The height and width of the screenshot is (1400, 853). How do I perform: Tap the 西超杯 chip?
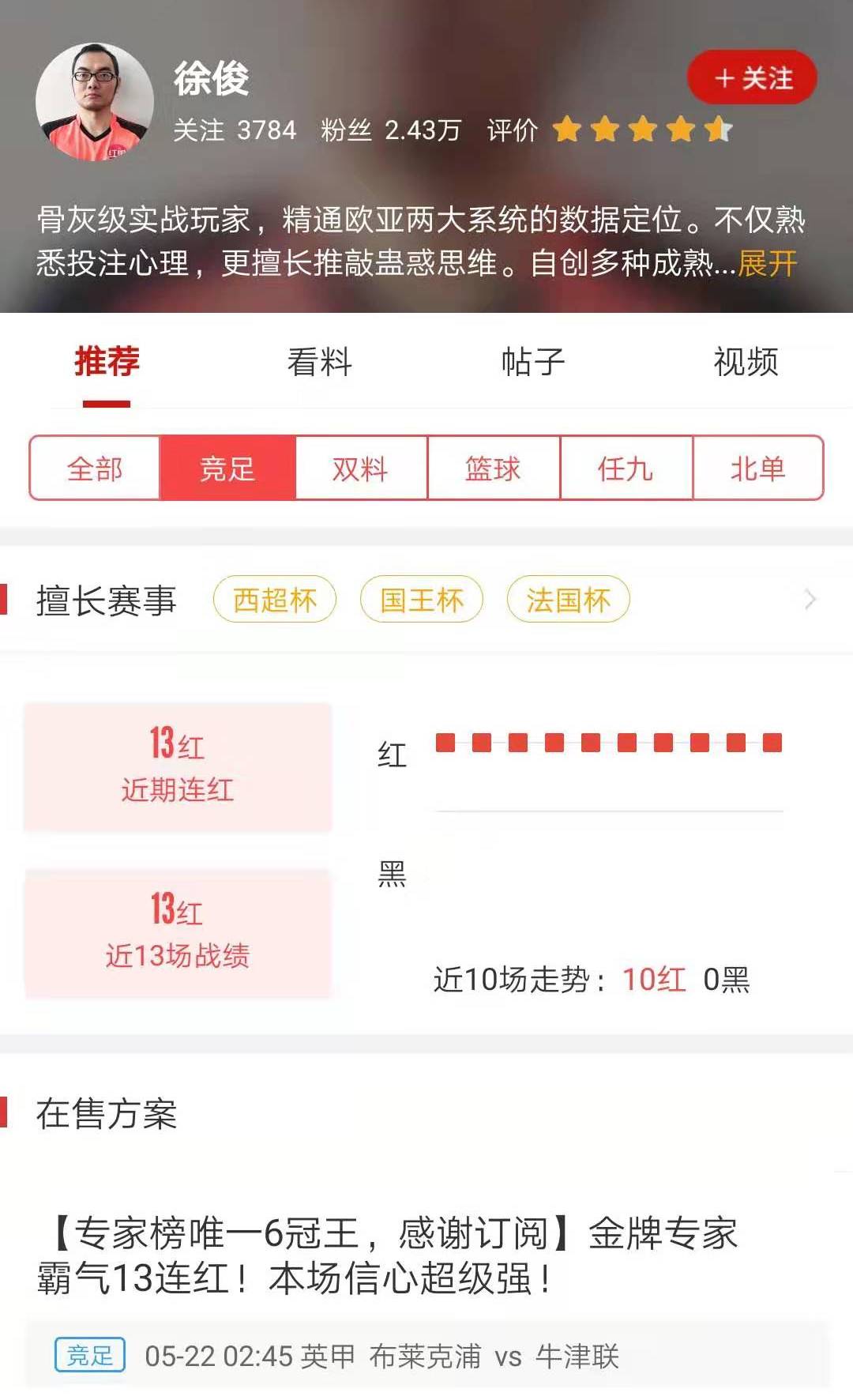coord(274,600)
